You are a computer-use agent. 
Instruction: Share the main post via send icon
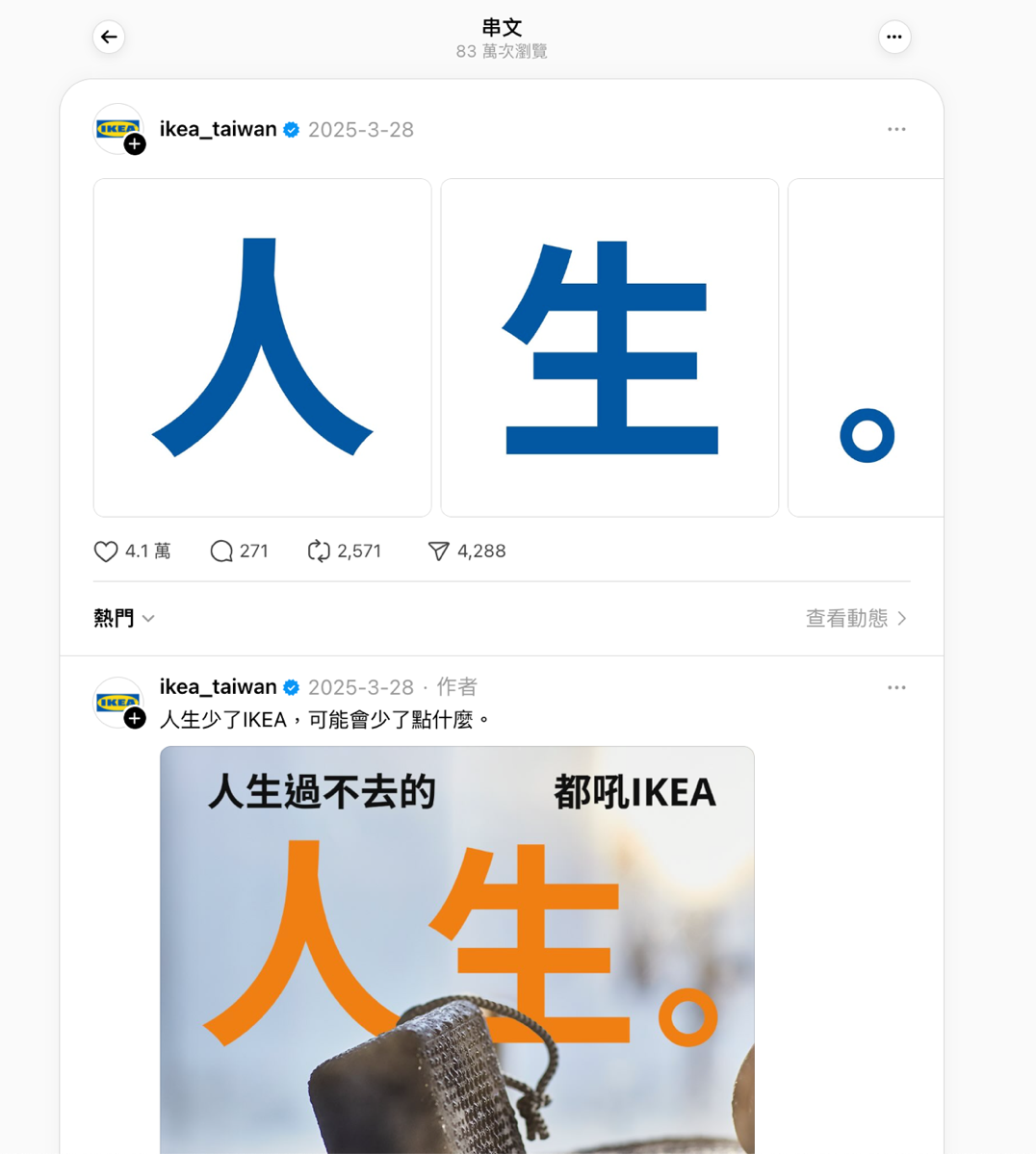[x=438, y=551]
